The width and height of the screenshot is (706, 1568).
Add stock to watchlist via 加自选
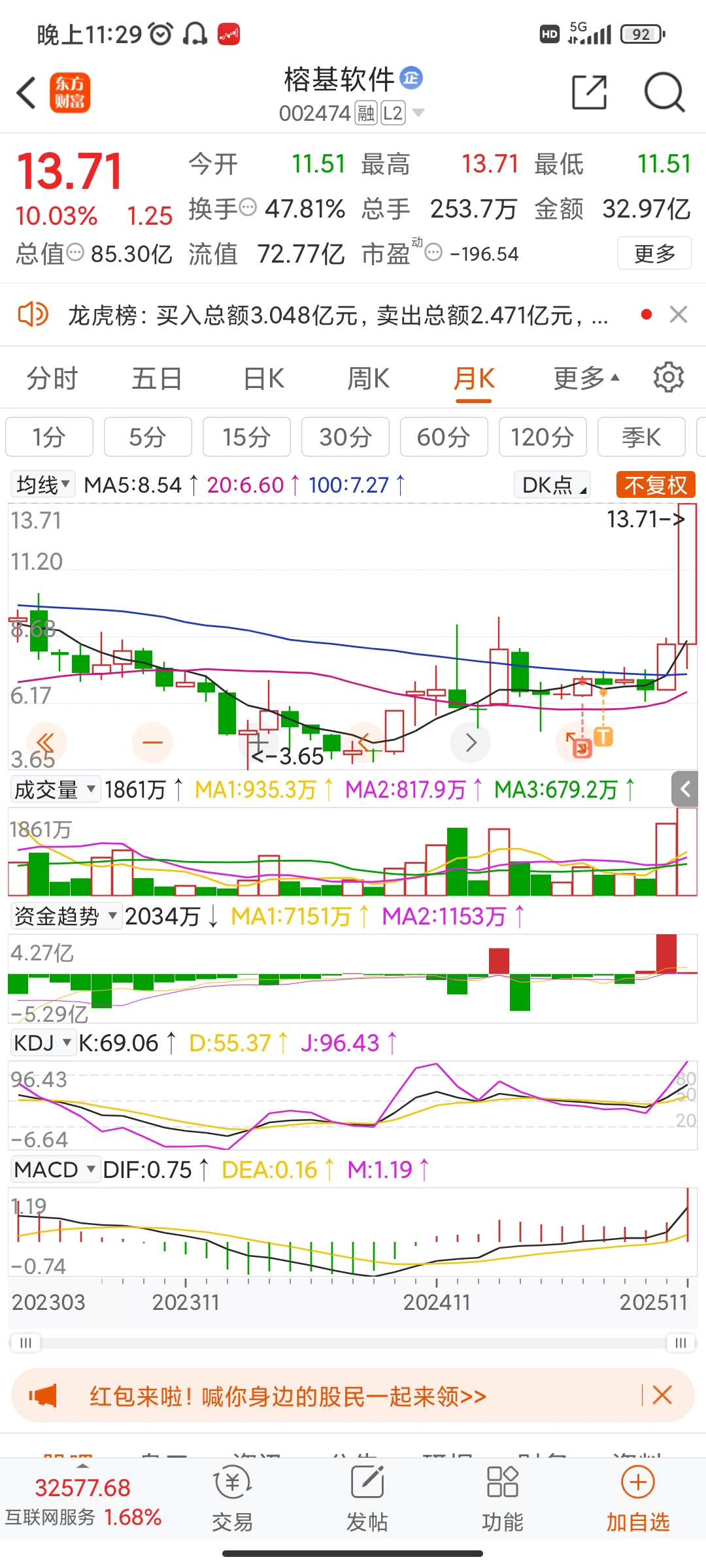click(x=637, y=1499)
